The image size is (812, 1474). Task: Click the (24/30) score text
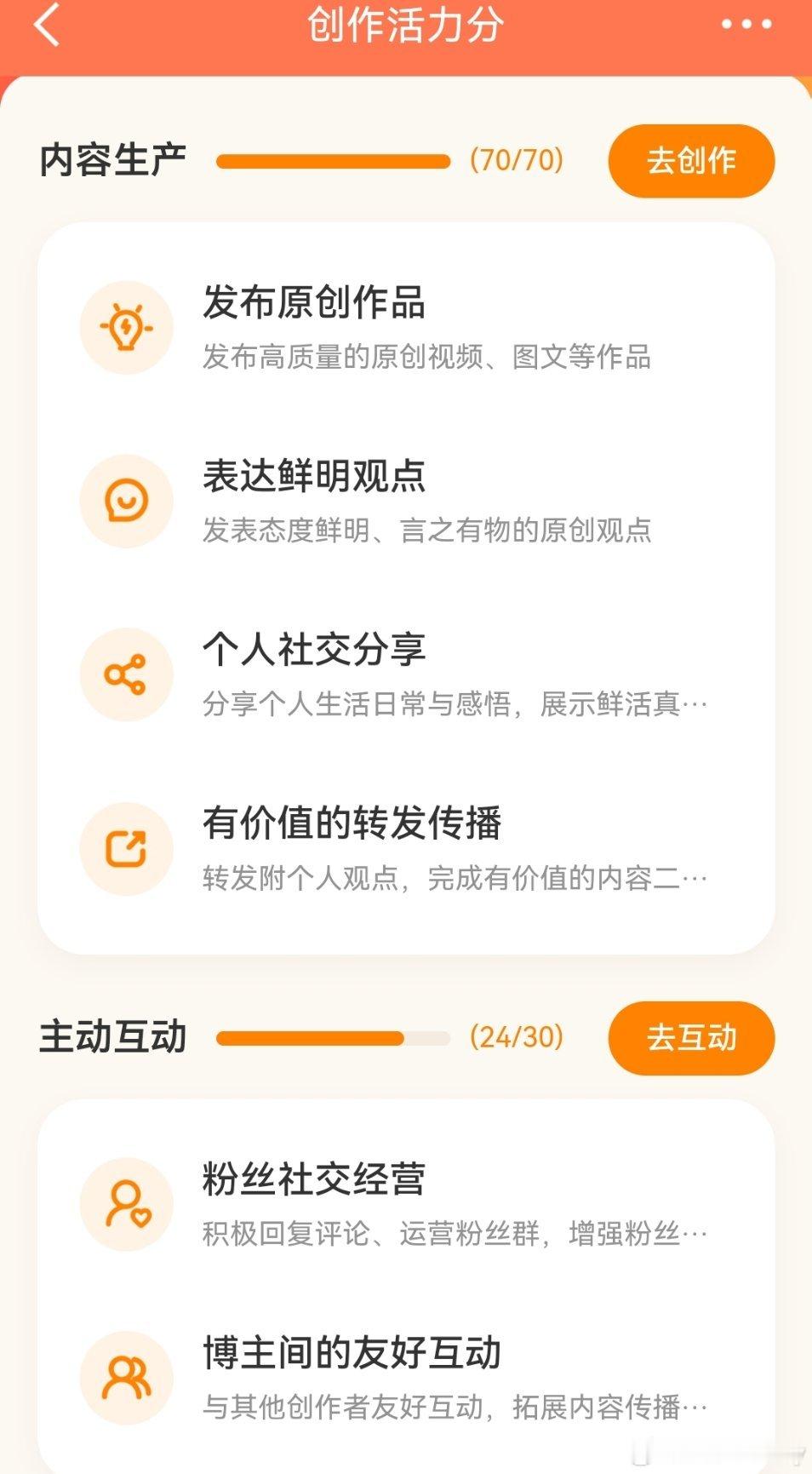(x=514, y=1038)
